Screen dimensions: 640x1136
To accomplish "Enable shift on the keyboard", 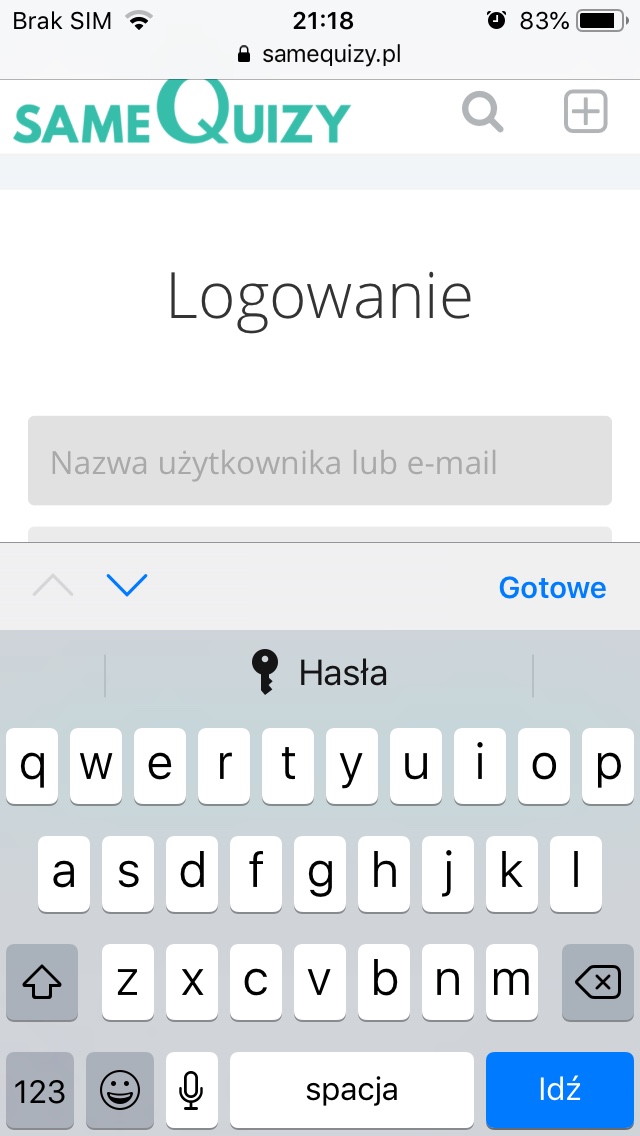I will tap(42, 982).
